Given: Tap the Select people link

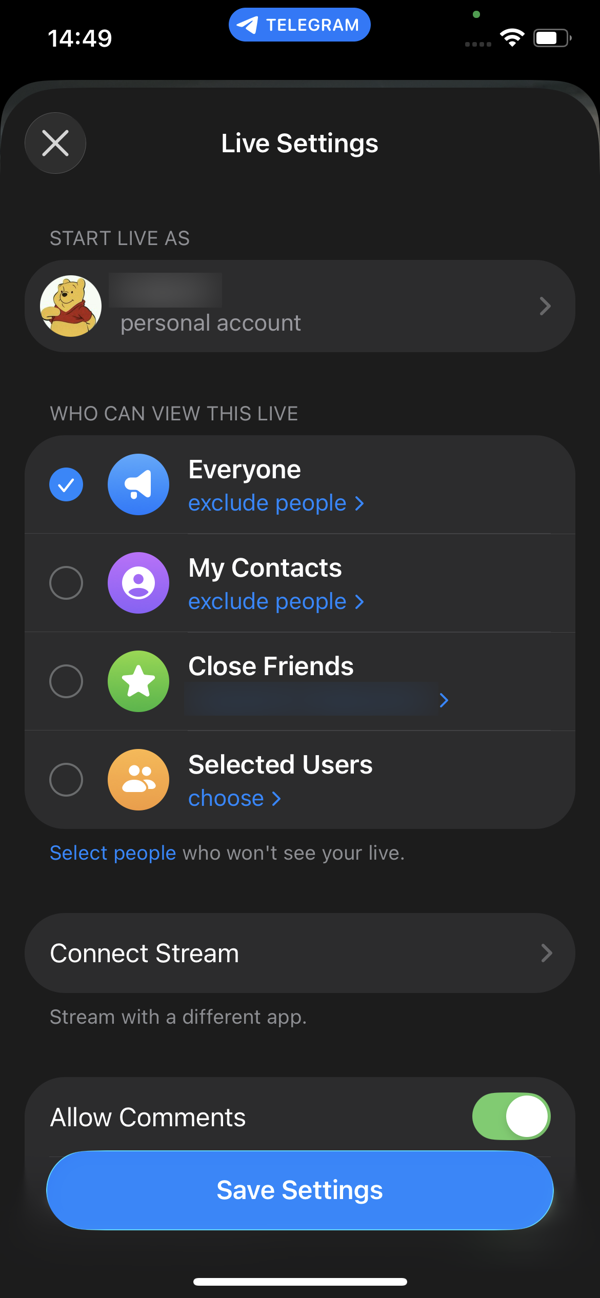Looking at the screenshot, I should tap(113, 853).
